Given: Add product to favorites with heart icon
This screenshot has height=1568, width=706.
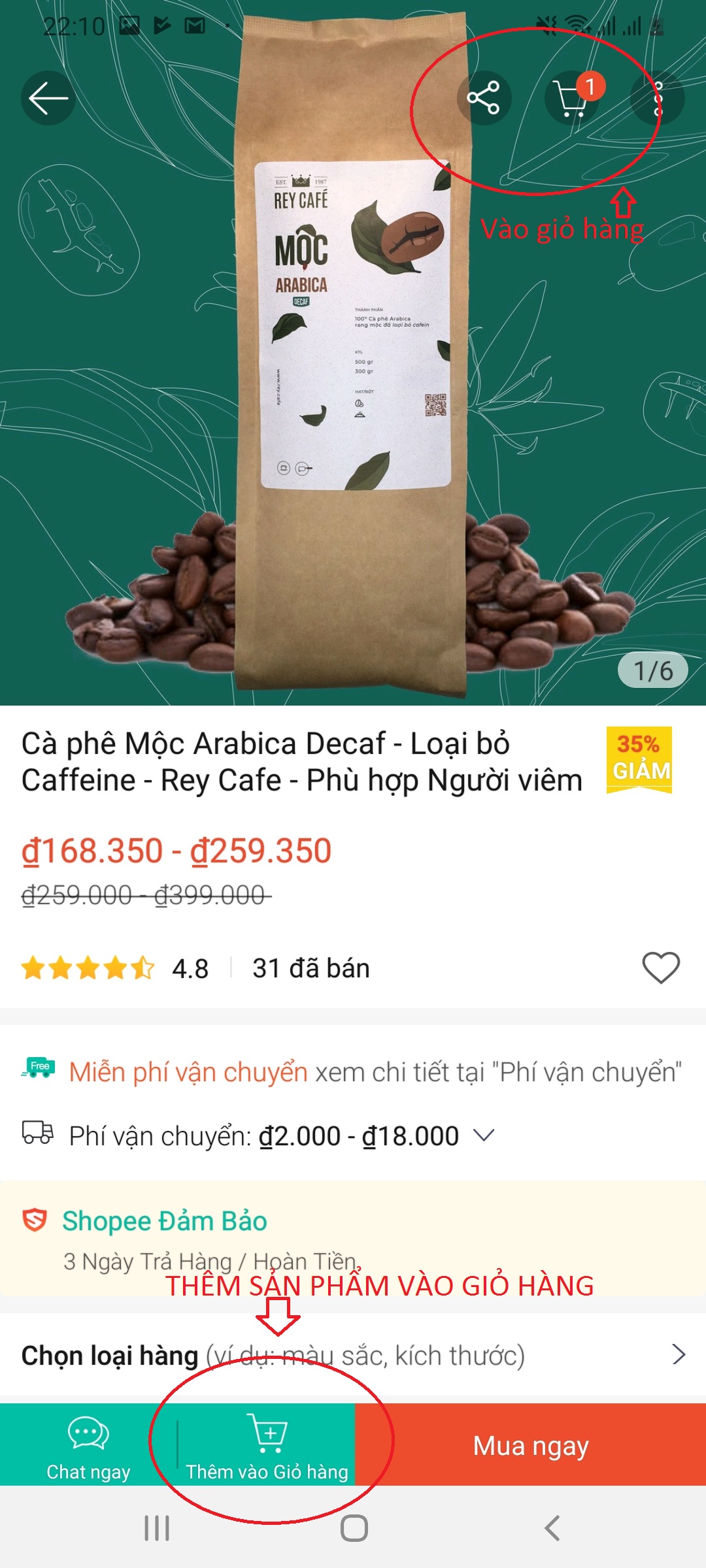Looking at the screenshot, I should pos(661,968).
